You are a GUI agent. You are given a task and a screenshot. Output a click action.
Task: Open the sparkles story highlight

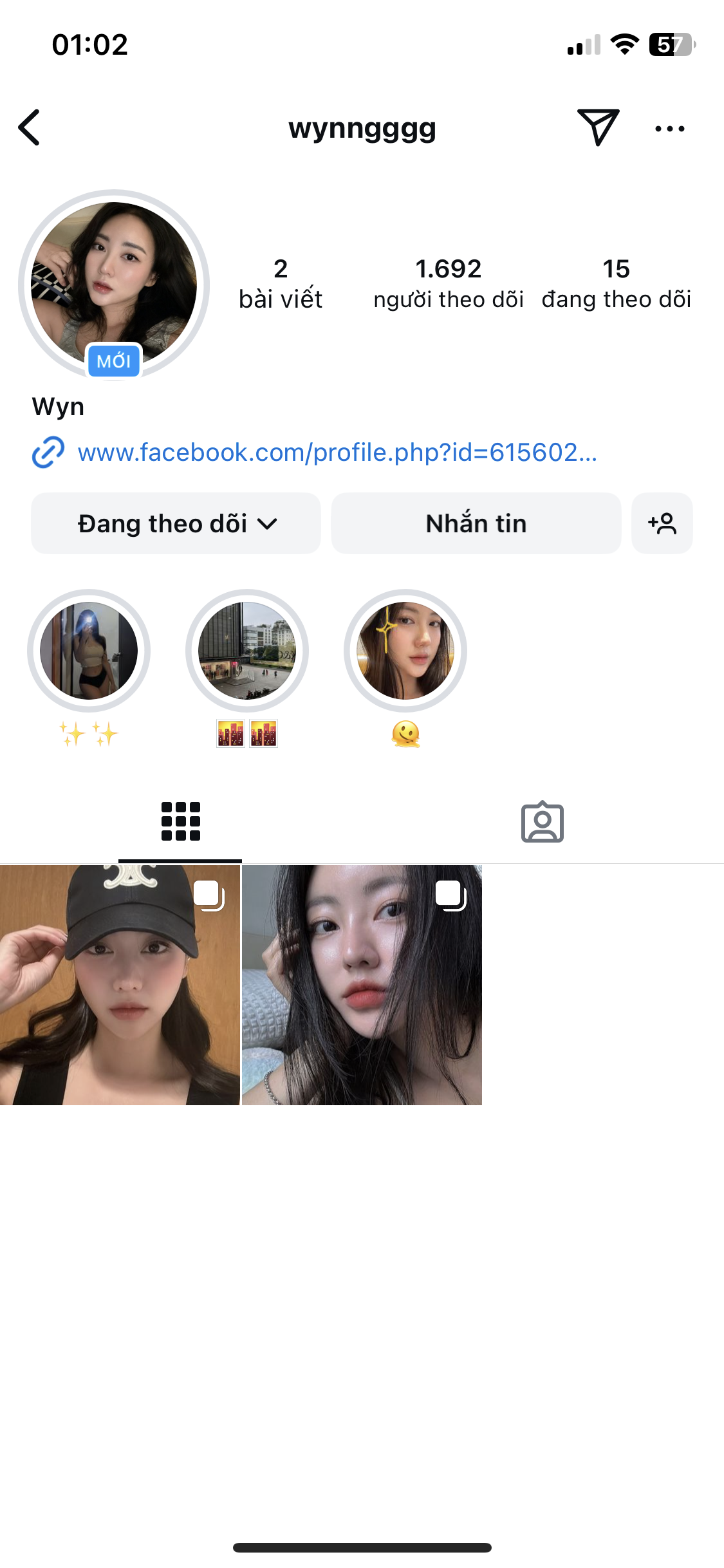click(x=89, y=651)
